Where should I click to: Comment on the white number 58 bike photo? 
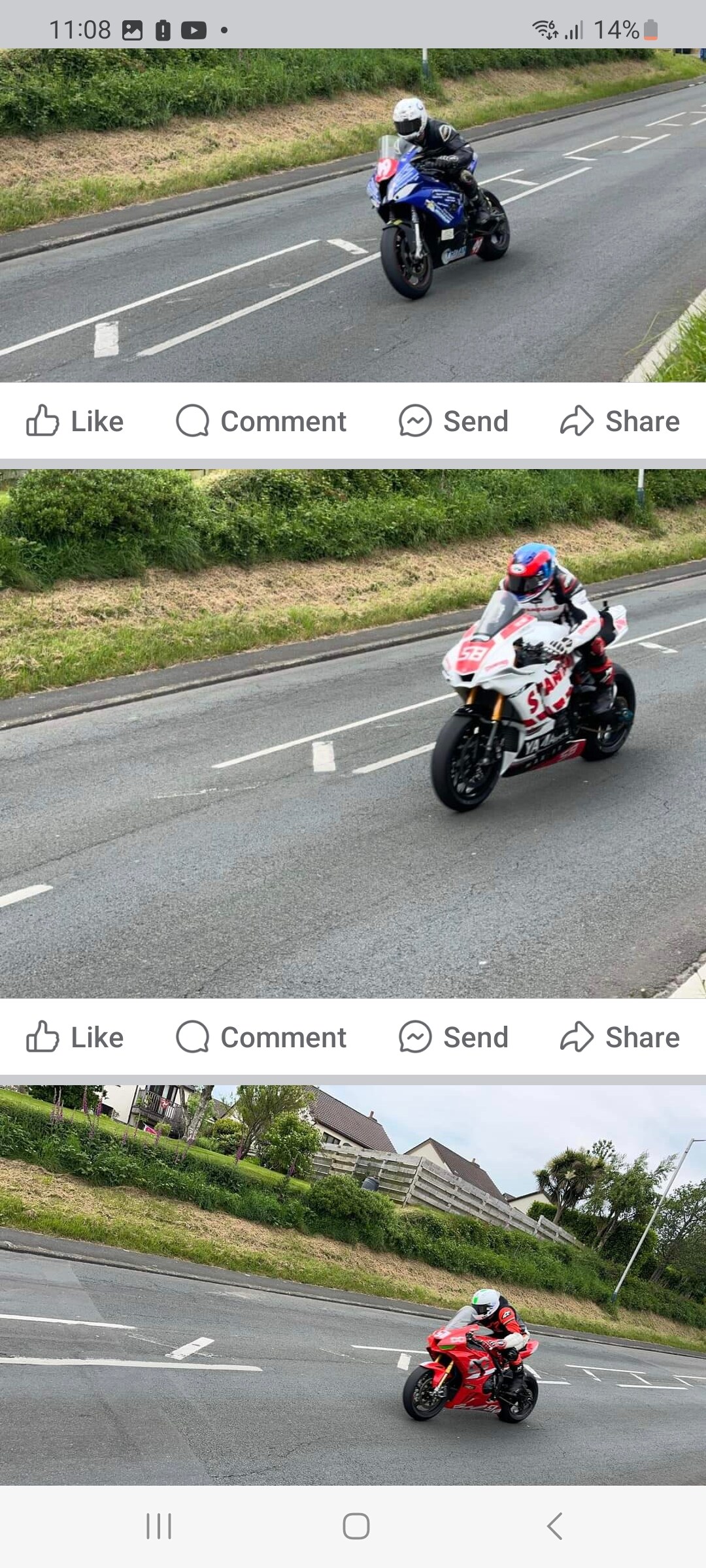[x=261, y=1037]
